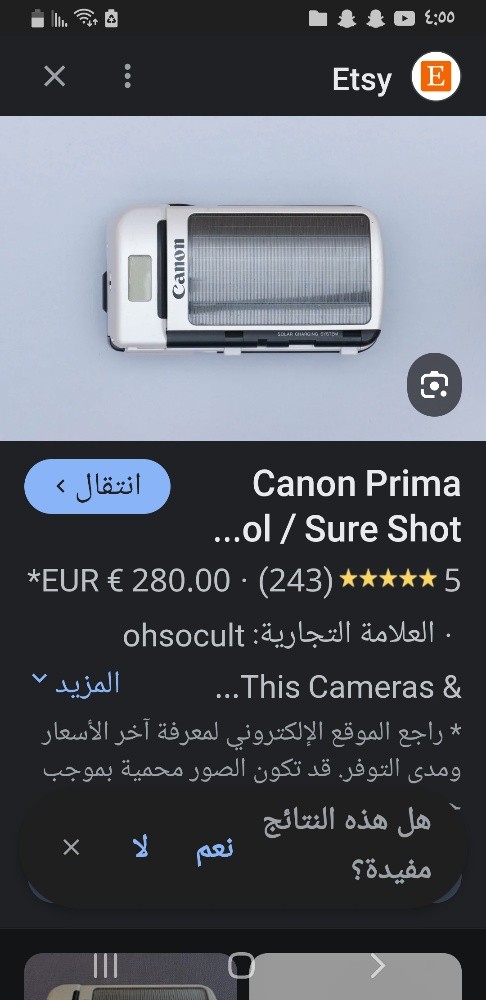Open the recent apps view
Viewport: 486px width, 1000px height.
[105, 965]
